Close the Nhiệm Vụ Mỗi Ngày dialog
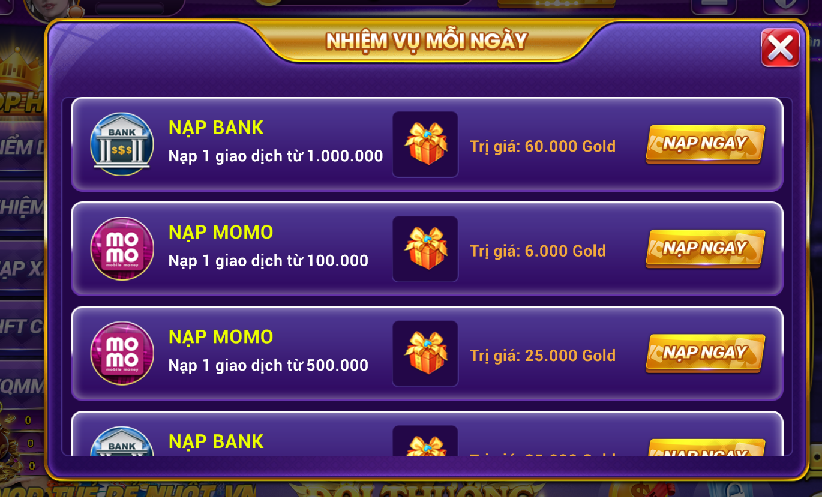822x497 pixels. click(779, 48)
